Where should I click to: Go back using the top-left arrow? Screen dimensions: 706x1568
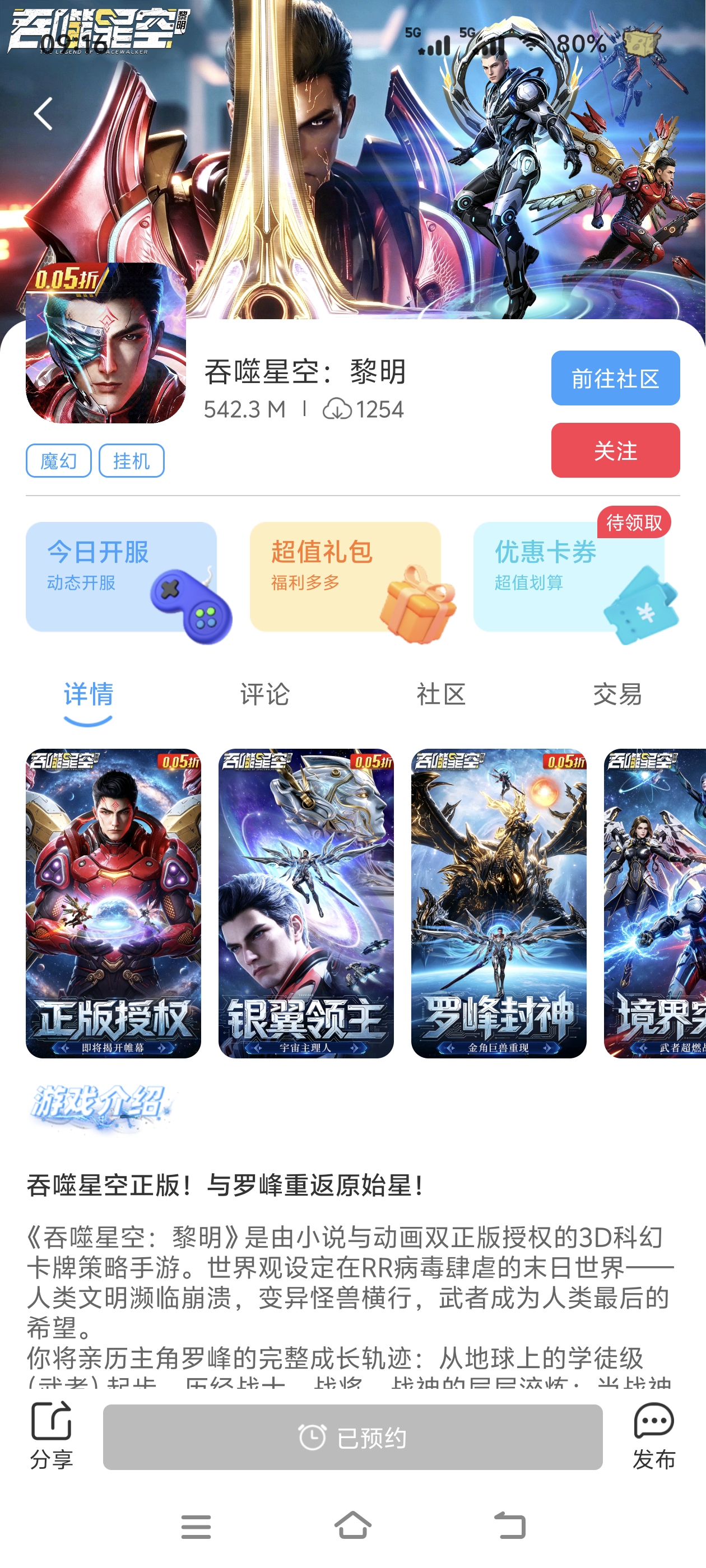[x=43, y=114]
